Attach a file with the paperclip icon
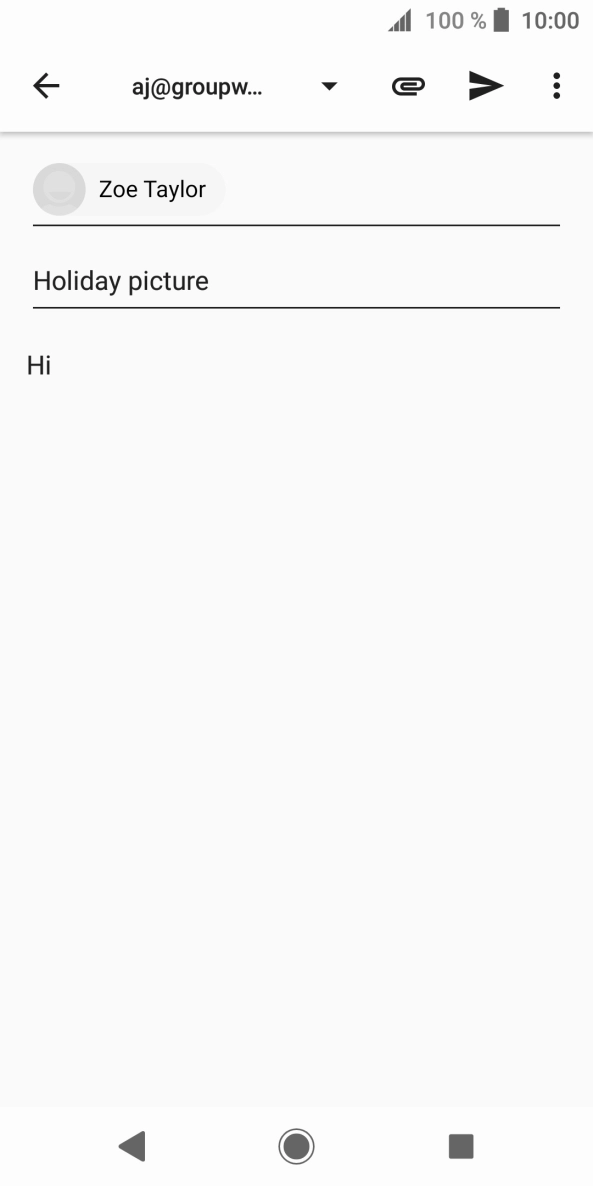The image size is (593, 1186). pyautogui.click(x=408, y=86)
